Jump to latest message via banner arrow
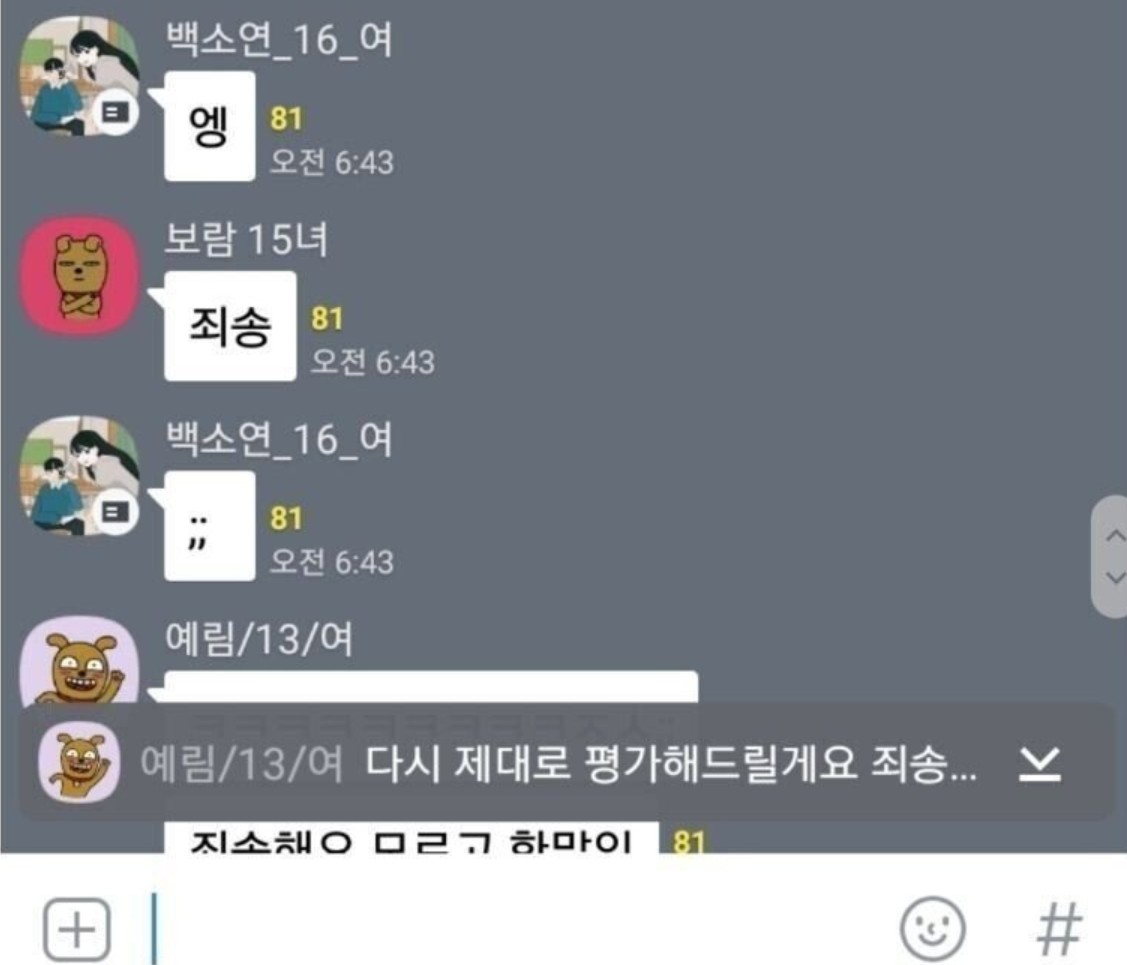The width and height of the screenshot is (1127, 965). [1040, 765]
